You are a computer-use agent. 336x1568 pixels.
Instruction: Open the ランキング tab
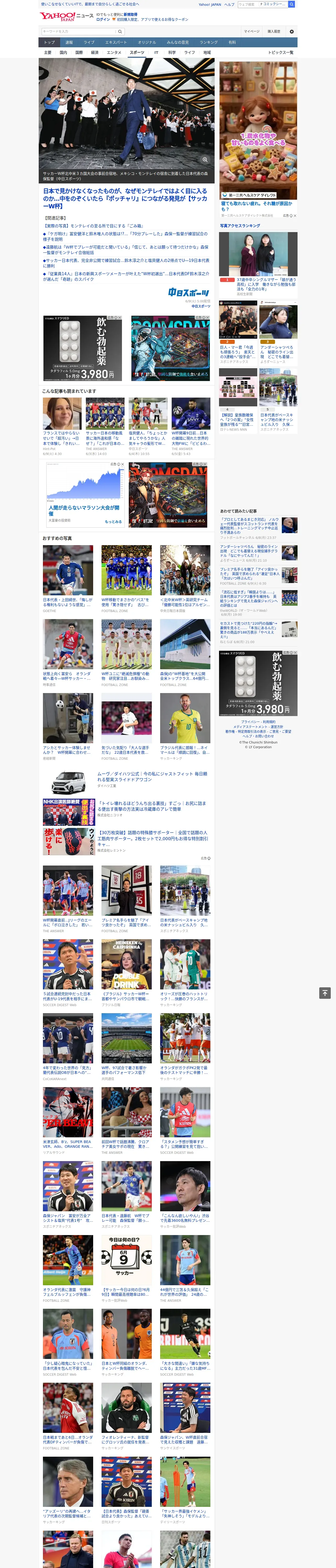point(209,43)
